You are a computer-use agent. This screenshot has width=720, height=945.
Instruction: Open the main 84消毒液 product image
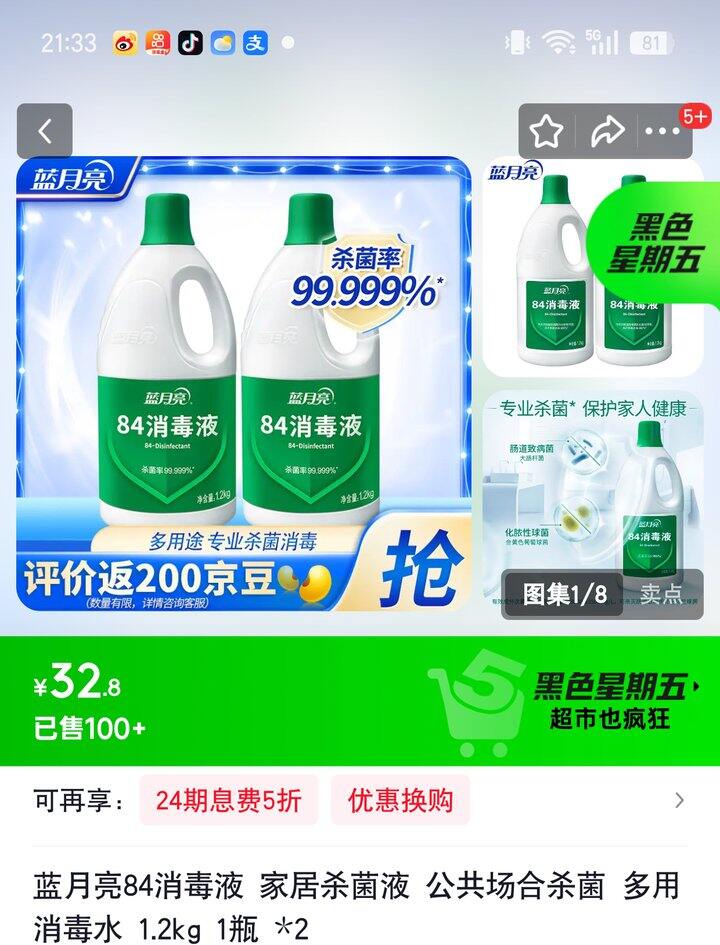tap(243, 385)
